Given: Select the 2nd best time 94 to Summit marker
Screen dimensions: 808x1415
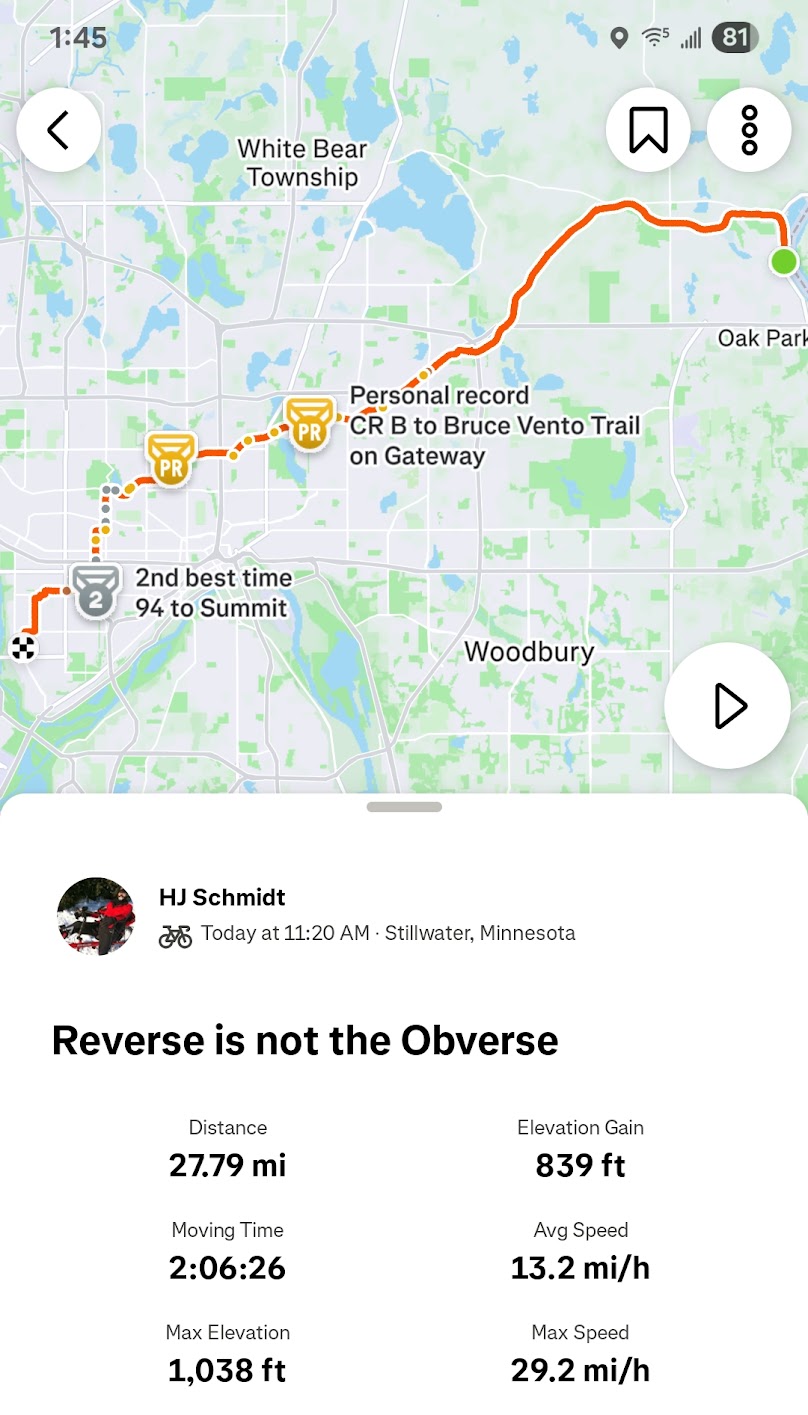Looking at the screenshot, I should point(96,591).
